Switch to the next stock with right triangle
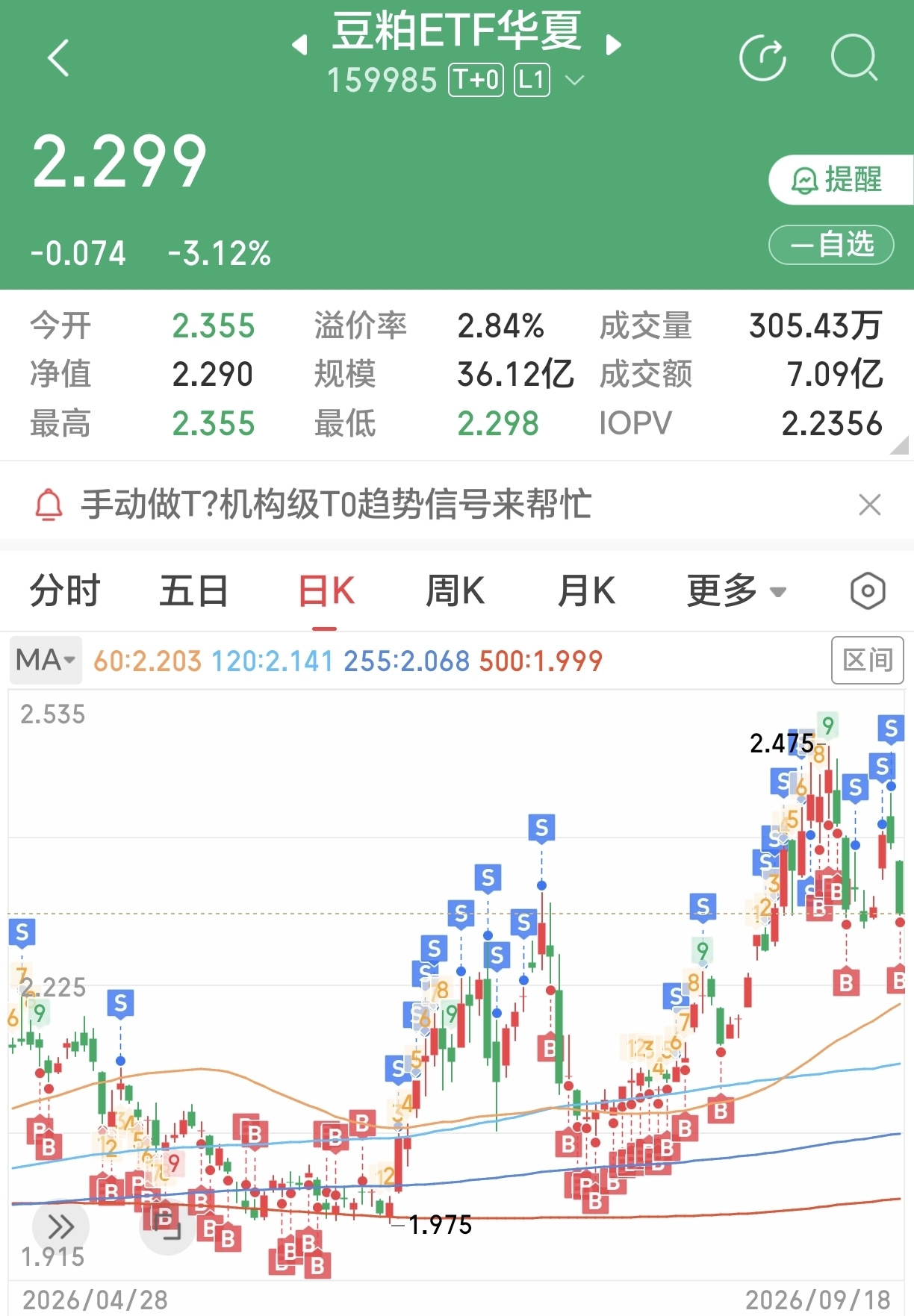The height and width of the screenshot is (1316, 914). pyautogui.click(x=613, y=45)
